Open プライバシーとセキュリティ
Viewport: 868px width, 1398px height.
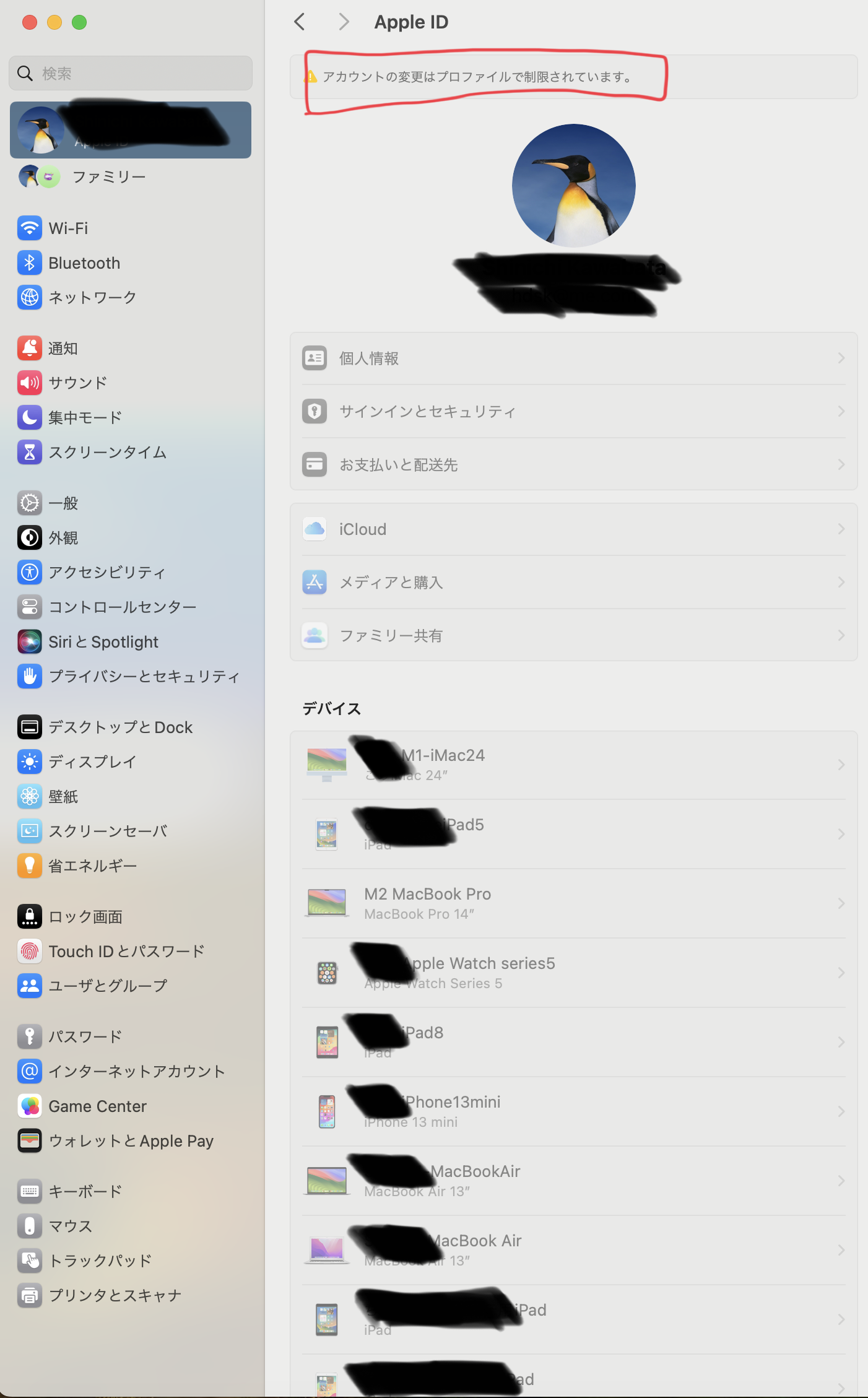coord(144,677)
